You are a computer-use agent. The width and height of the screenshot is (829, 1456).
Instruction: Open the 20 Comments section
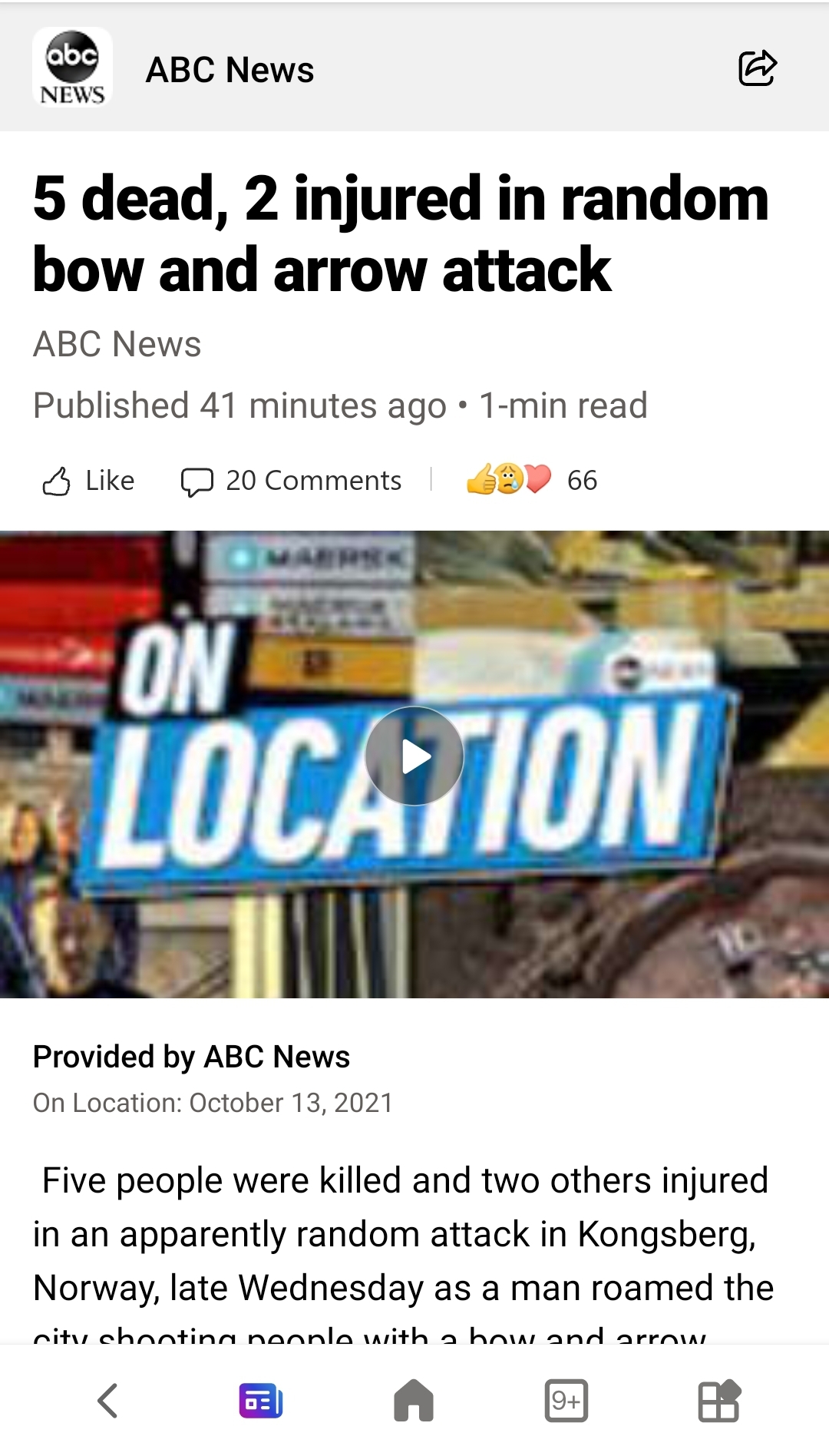pos(291,481)
